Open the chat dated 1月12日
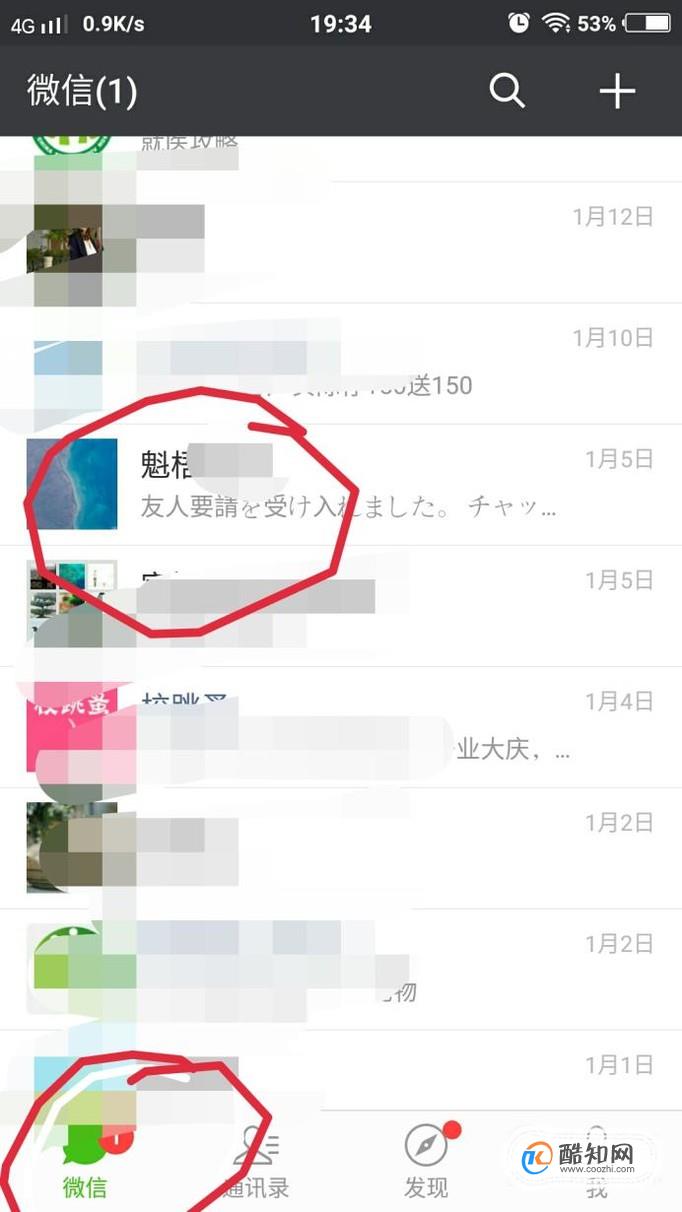The width and height of the screenshot is (682, 1212). 340,243
